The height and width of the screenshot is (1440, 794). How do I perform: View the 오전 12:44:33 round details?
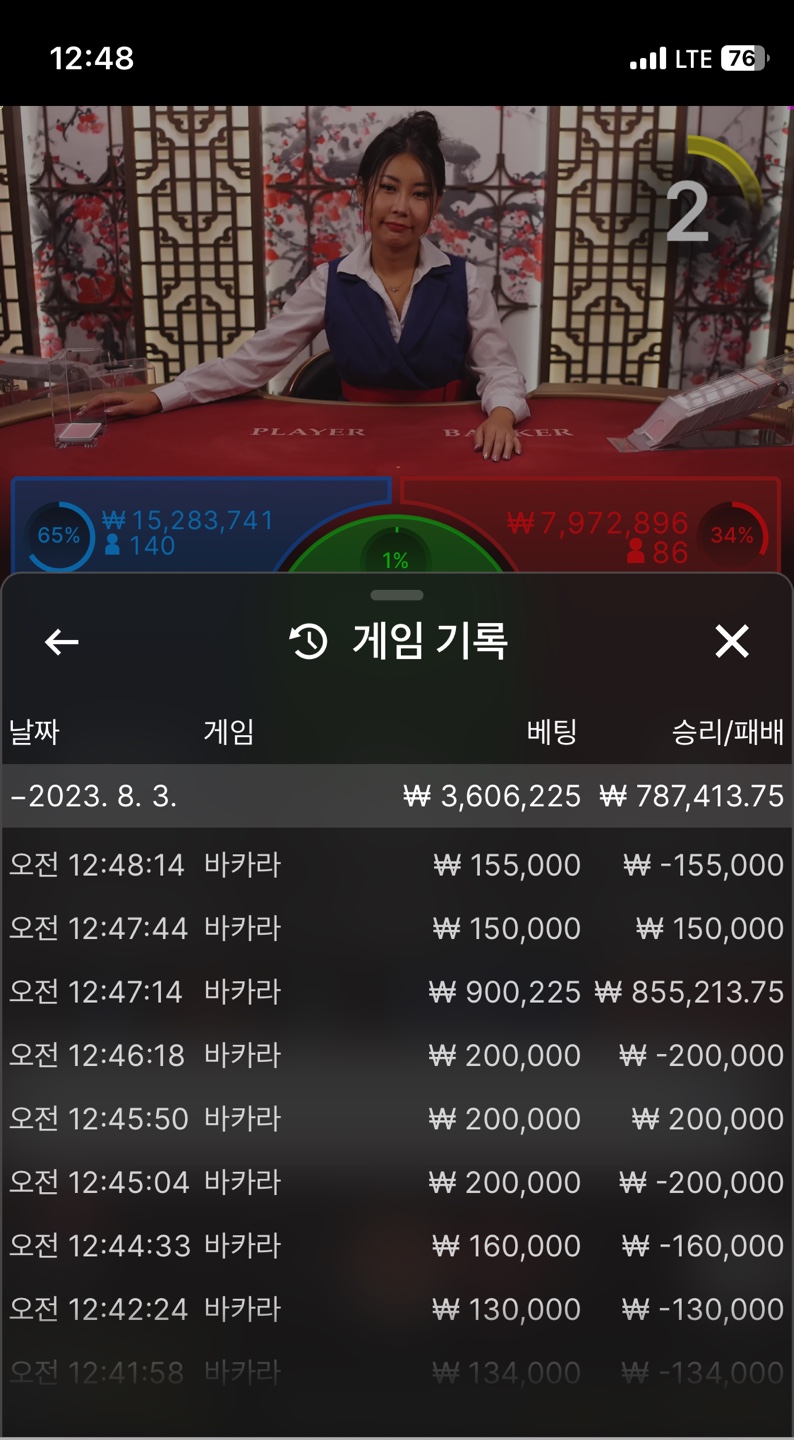(x=397, y=1245)
